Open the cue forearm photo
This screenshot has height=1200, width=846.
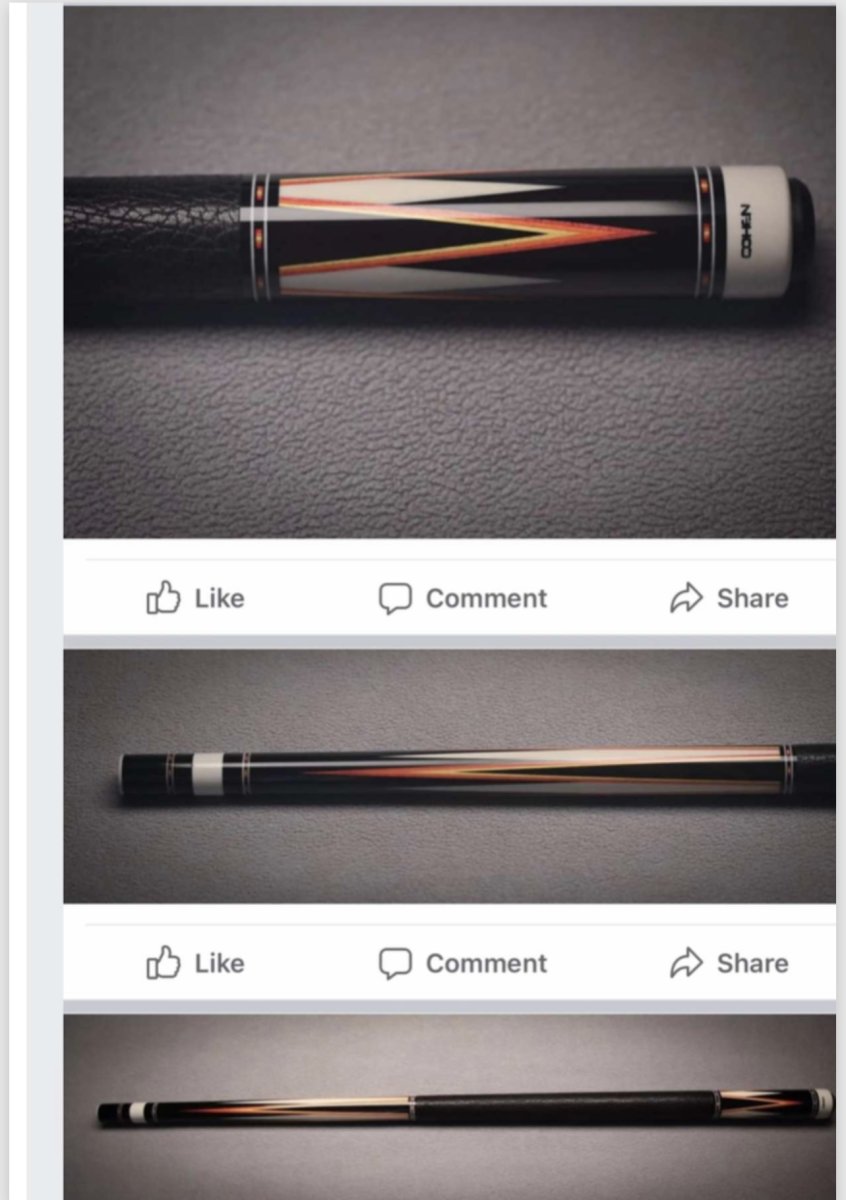point(450,776)
